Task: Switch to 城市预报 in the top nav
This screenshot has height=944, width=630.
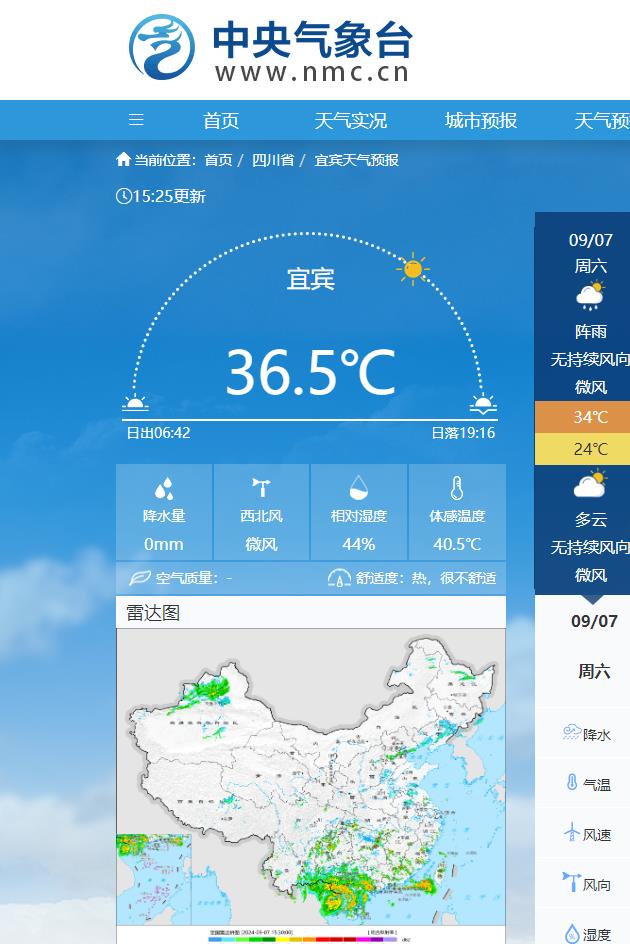Action: (481, 121)
